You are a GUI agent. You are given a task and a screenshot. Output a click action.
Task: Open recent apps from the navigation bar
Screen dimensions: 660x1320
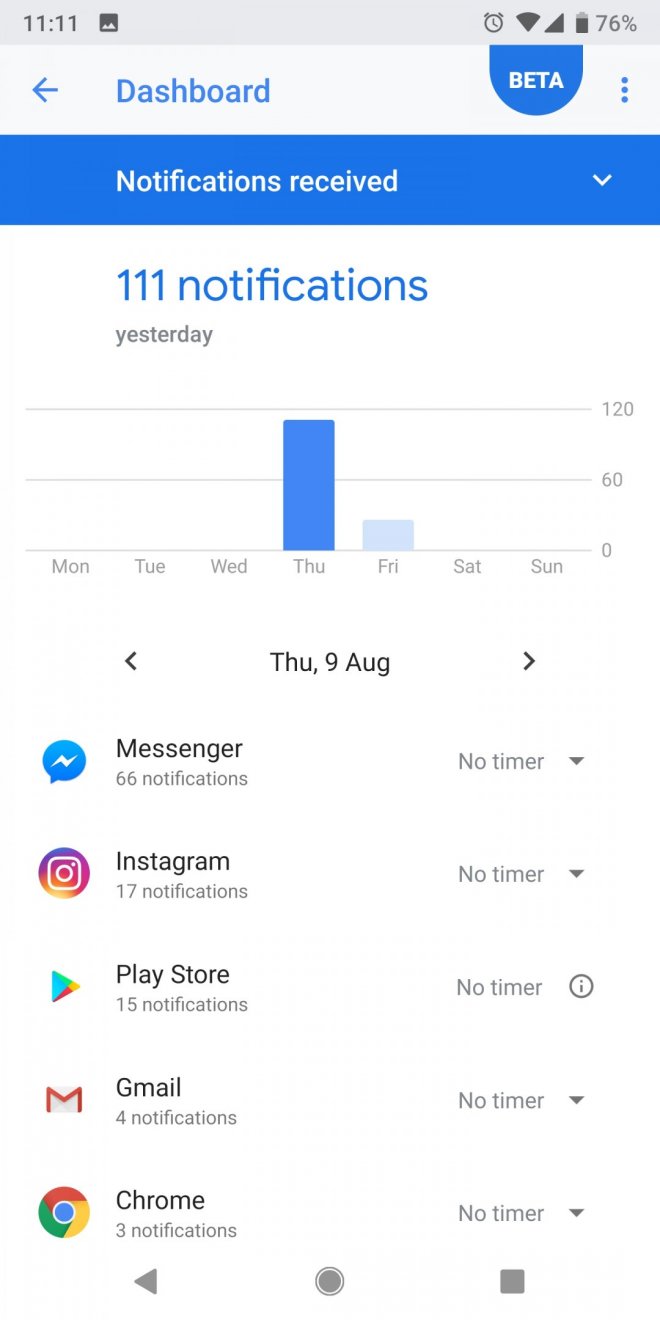pos(512,1281)
